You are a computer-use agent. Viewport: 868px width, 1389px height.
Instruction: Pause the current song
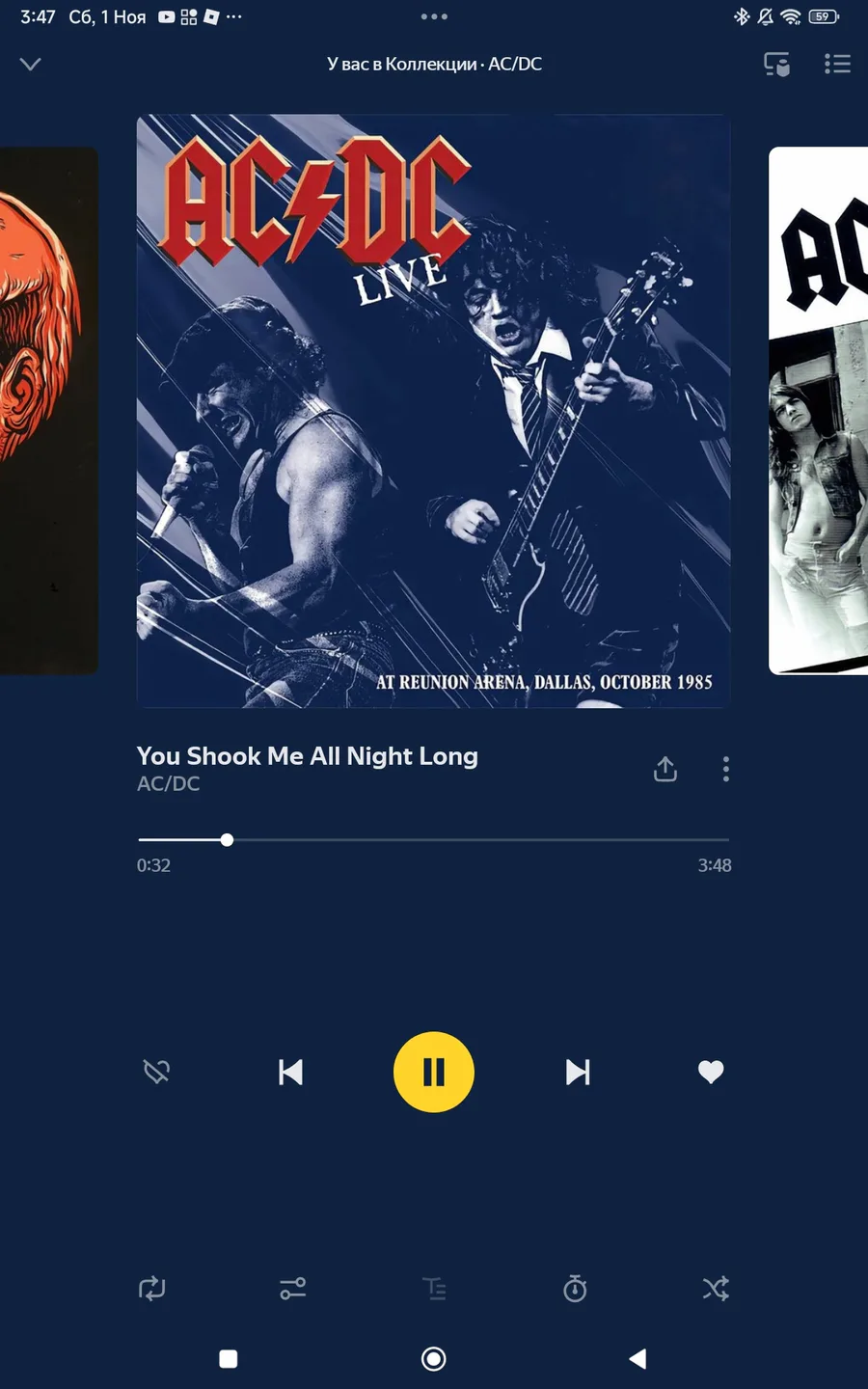434,1072
